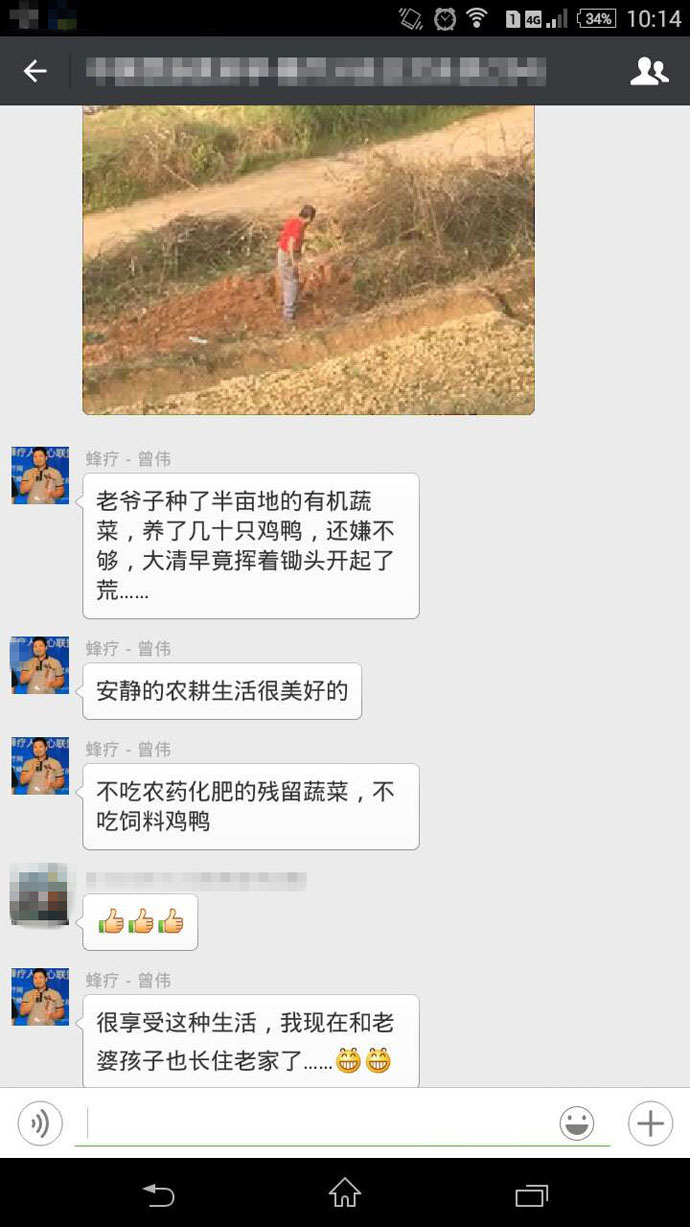Open recent apps overview
This screenshot has height=1227, width=690.
pos(531,1193)
